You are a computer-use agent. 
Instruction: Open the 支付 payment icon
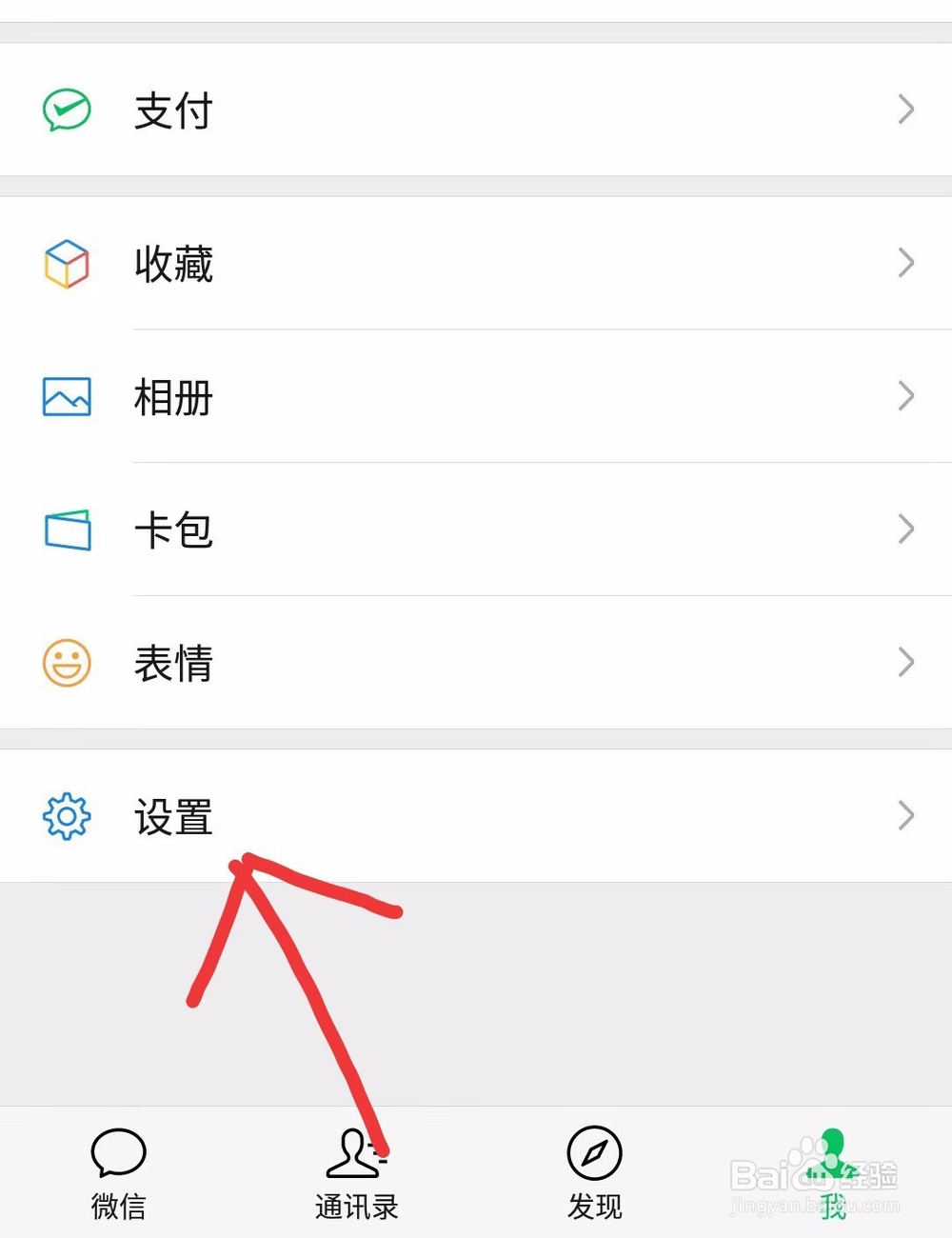coord(65,110)
